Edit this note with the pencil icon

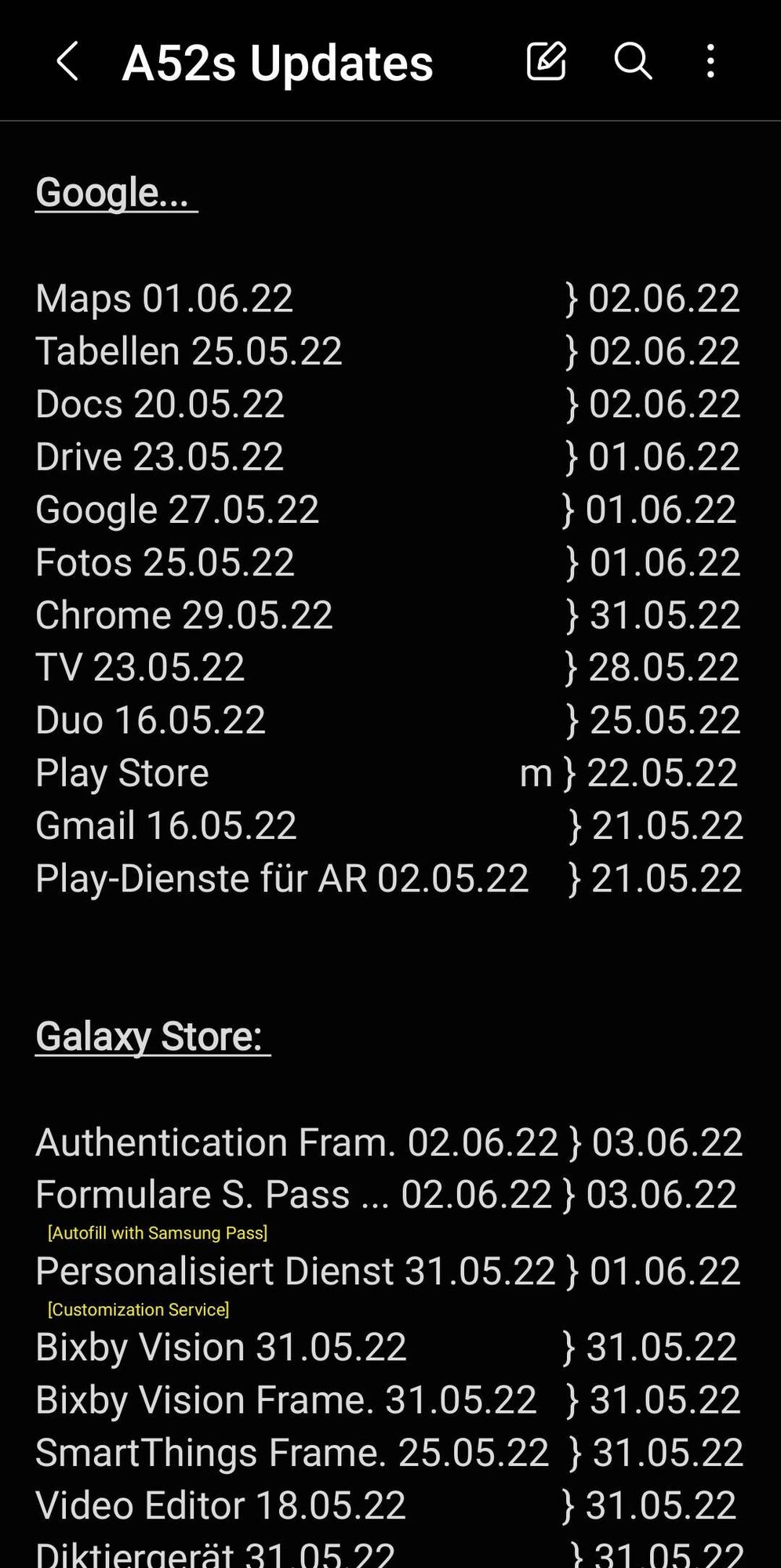click(546, 61)
